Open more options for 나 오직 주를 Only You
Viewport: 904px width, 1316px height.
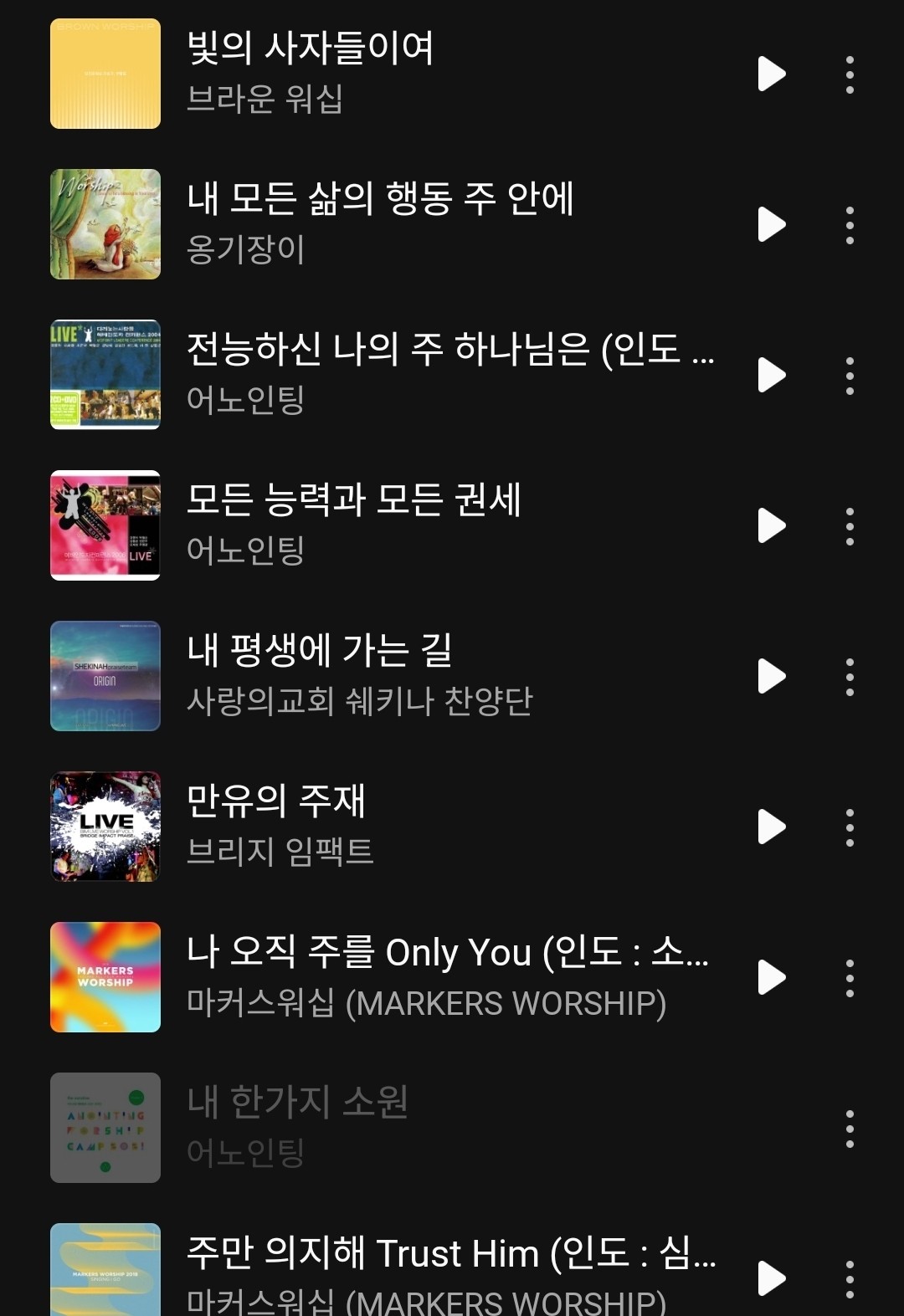tap(850, 978)
